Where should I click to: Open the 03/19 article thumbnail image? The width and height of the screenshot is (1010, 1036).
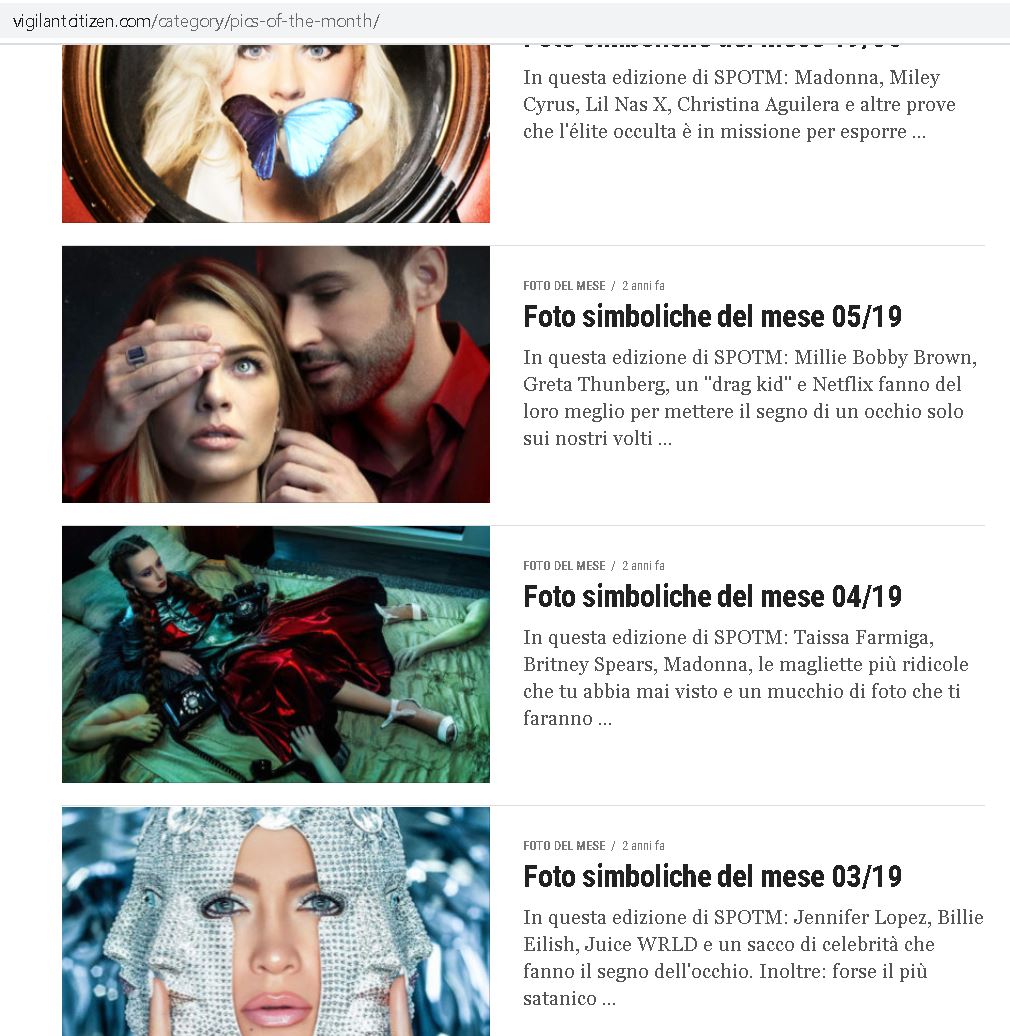pyautogui.click(x=276, y=921)
